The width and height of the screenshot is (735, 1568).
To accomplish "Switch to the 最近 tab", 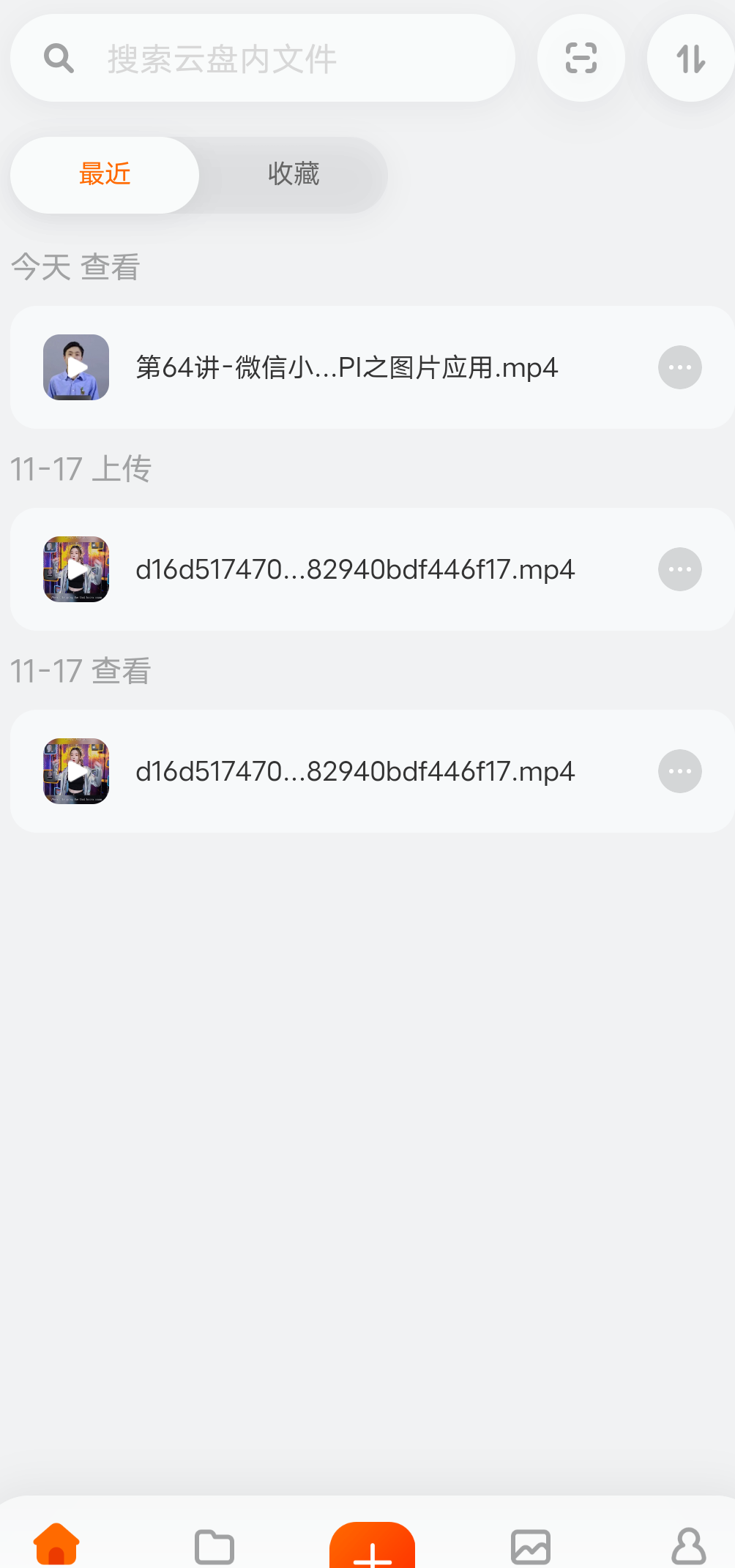I will tap(105, 175).
